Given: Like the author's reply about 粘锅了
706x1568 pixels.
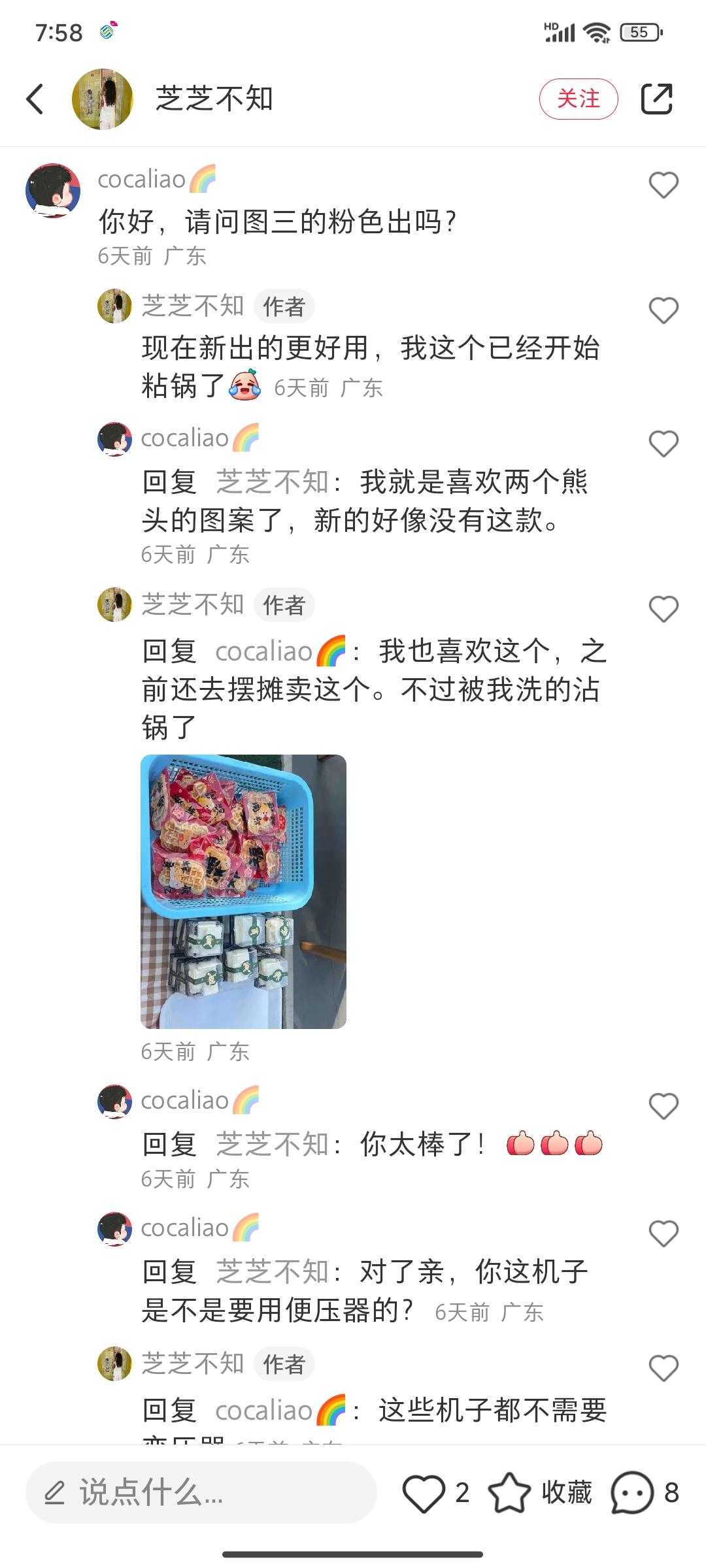Looking at the screenshot, I should coord(663,310).
